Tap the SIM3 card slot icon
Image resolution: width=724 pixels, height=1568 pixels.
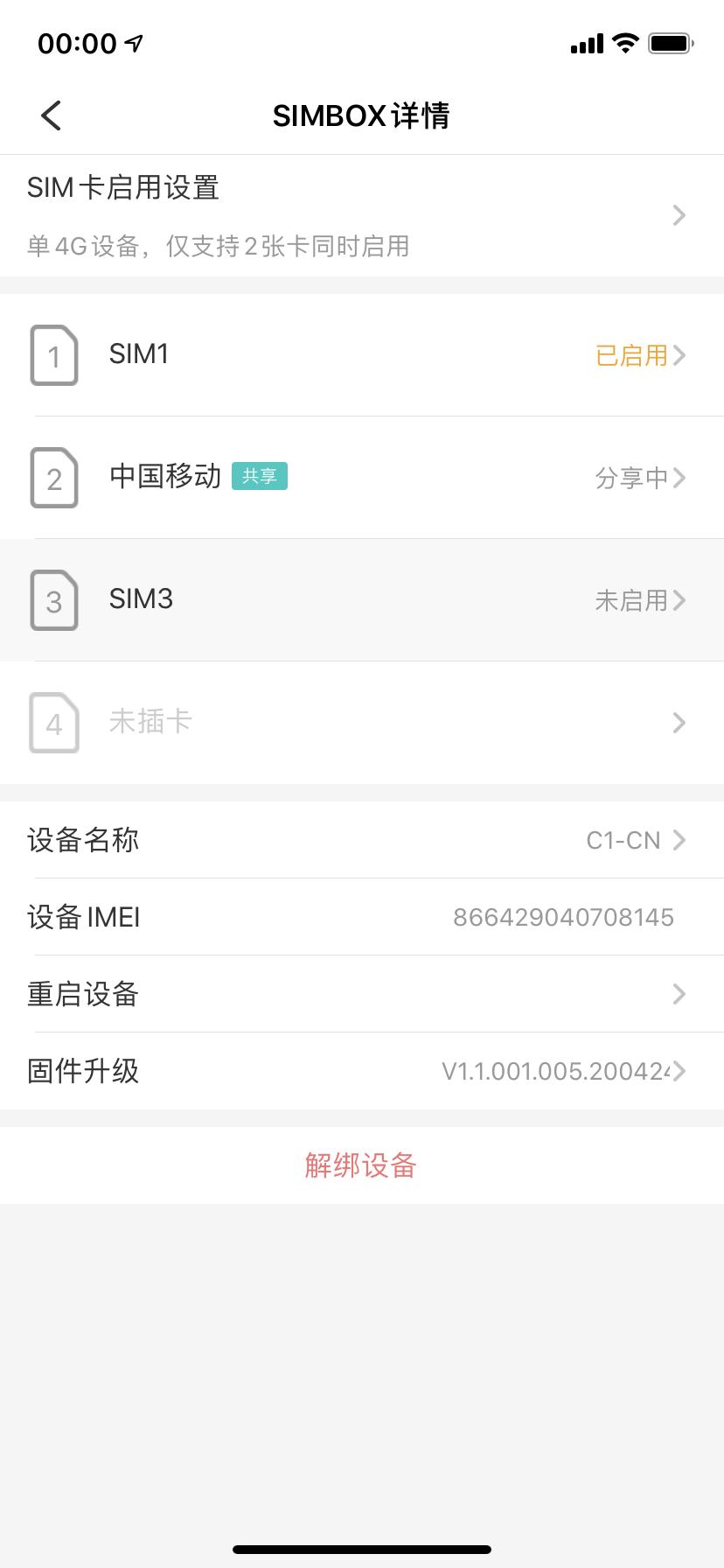[x=54, y=600]
